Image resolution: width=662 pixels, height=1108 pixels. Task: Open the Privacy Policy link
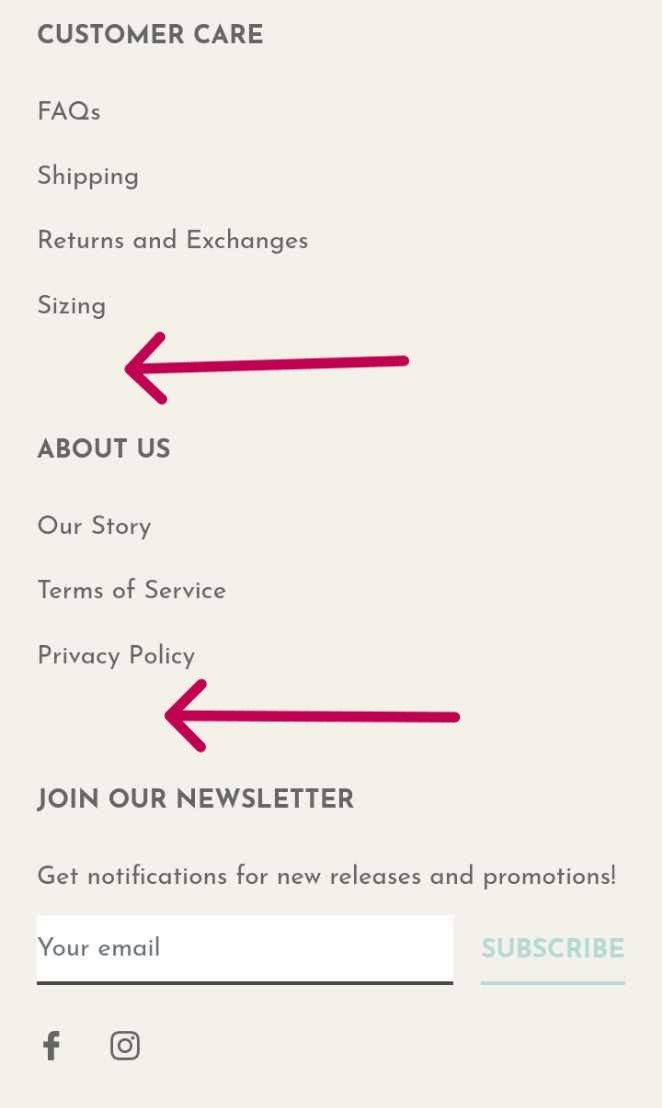(116, 656)
